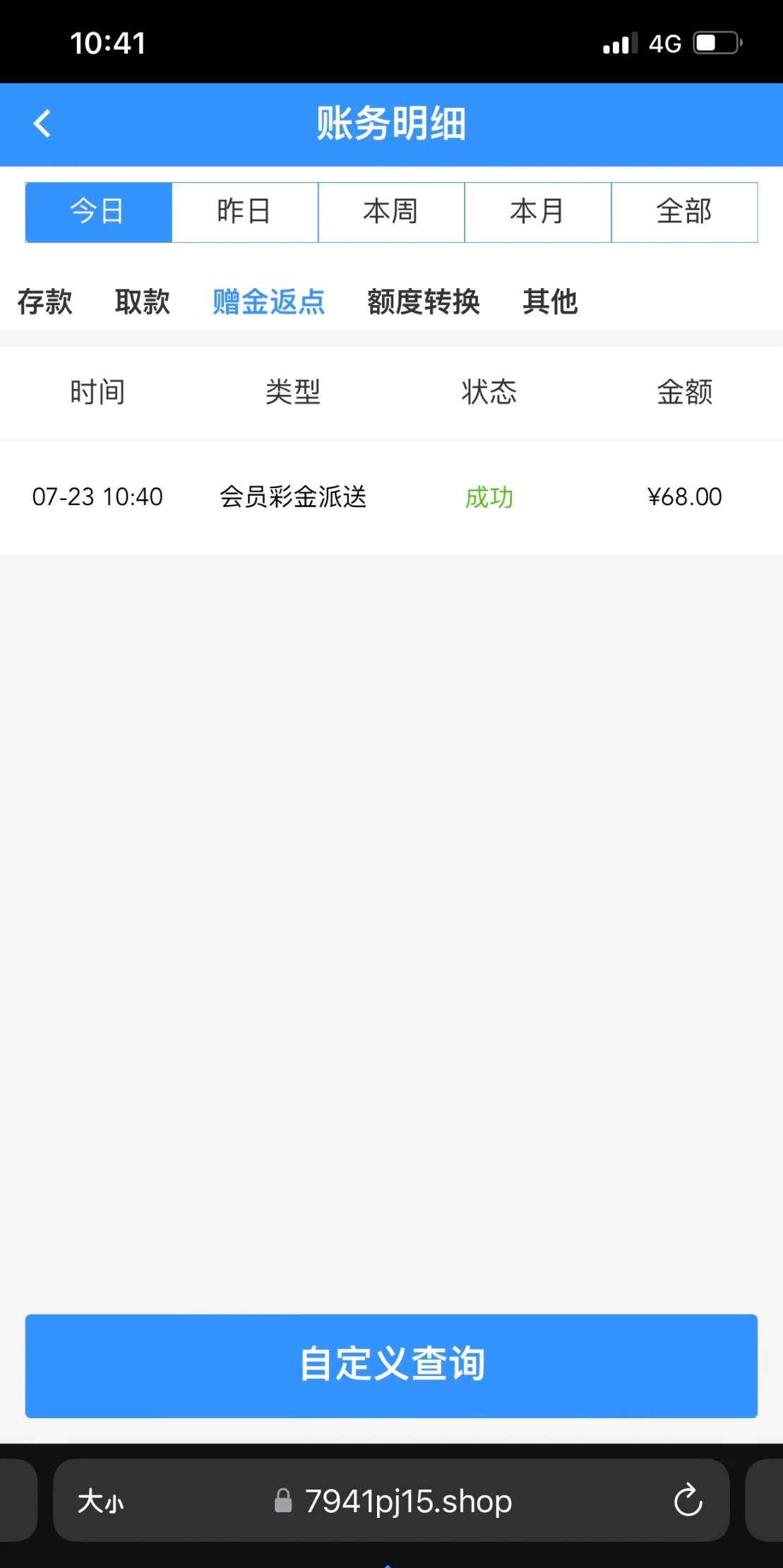This screenshot has width=783, height=1568.
Task: Reload the page in the browser
Action: (x=688, y=1500)
